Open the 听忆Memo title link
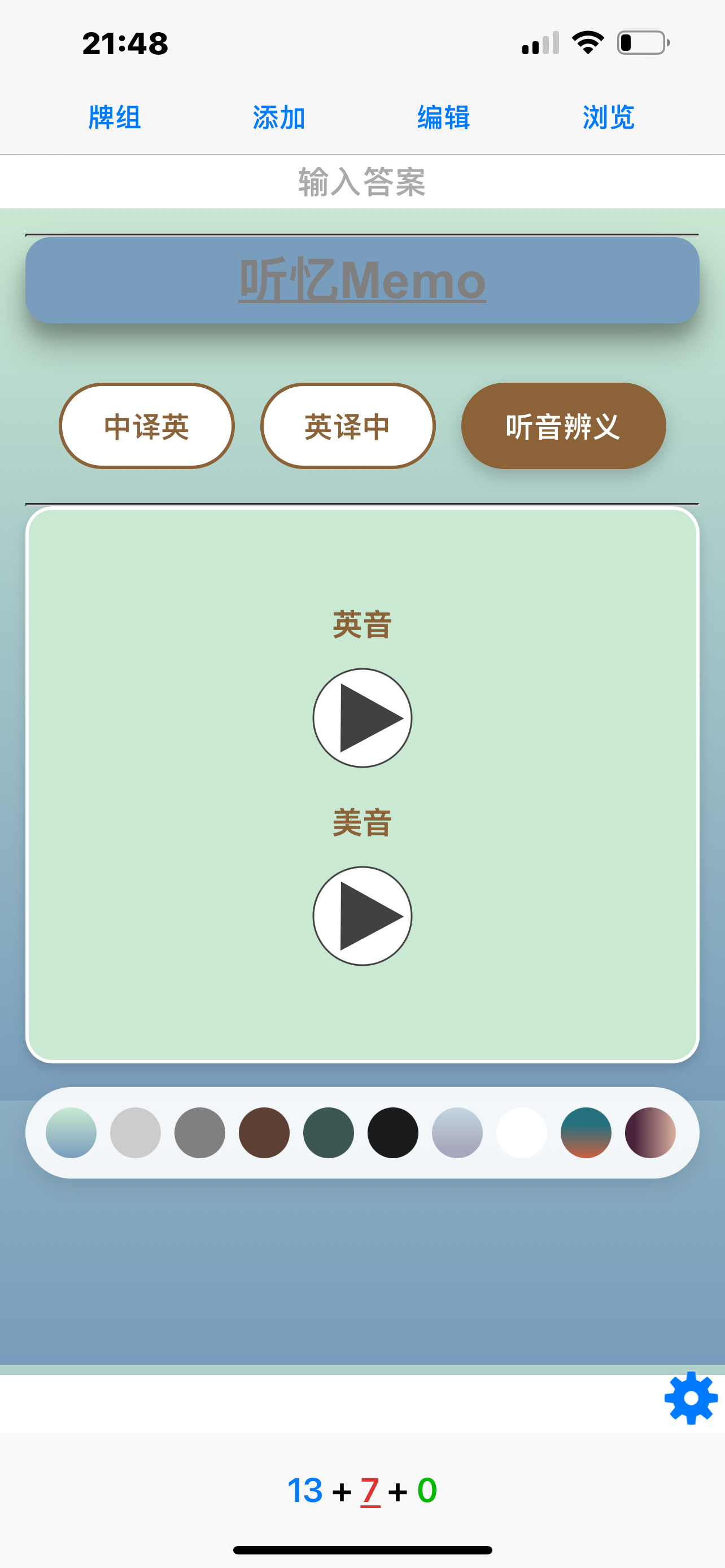The image size is (725, 1568). [x=362, y=281]
